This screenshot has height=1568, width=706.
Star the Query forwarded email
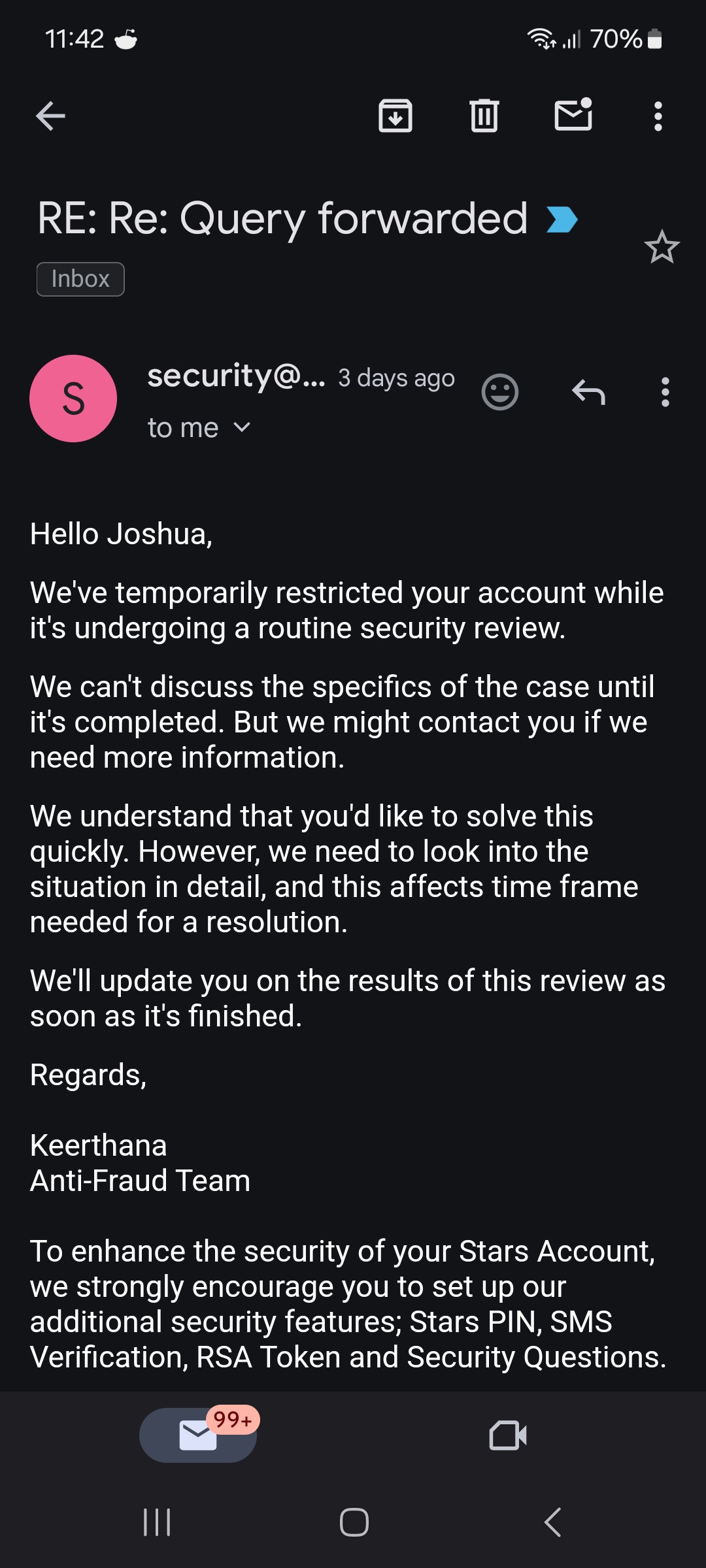tap(662, 247)
